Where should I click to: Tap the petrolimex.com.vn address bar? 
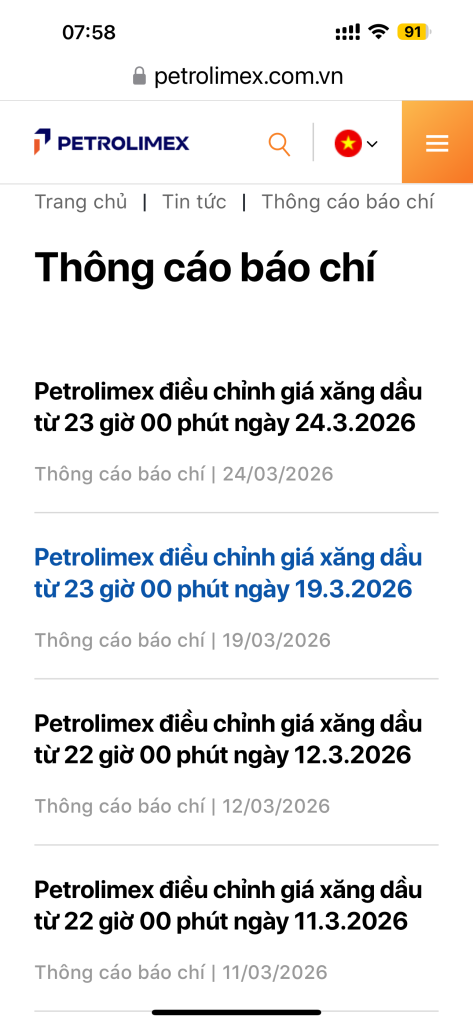click(x=237, y=76)
